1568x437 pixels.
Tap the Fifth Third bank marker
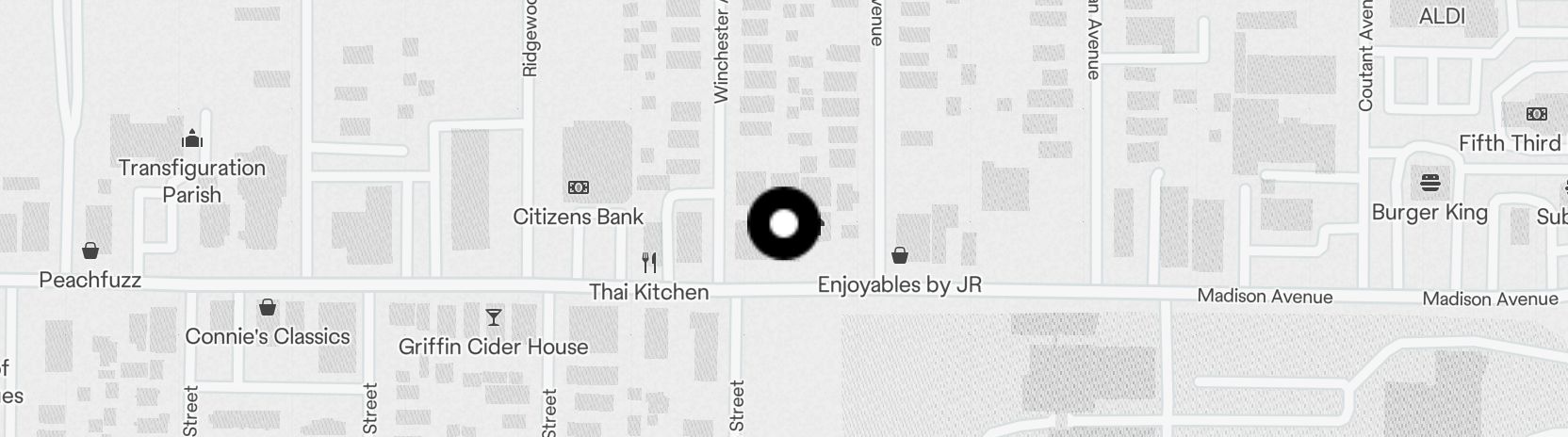tap(1536, 114)
